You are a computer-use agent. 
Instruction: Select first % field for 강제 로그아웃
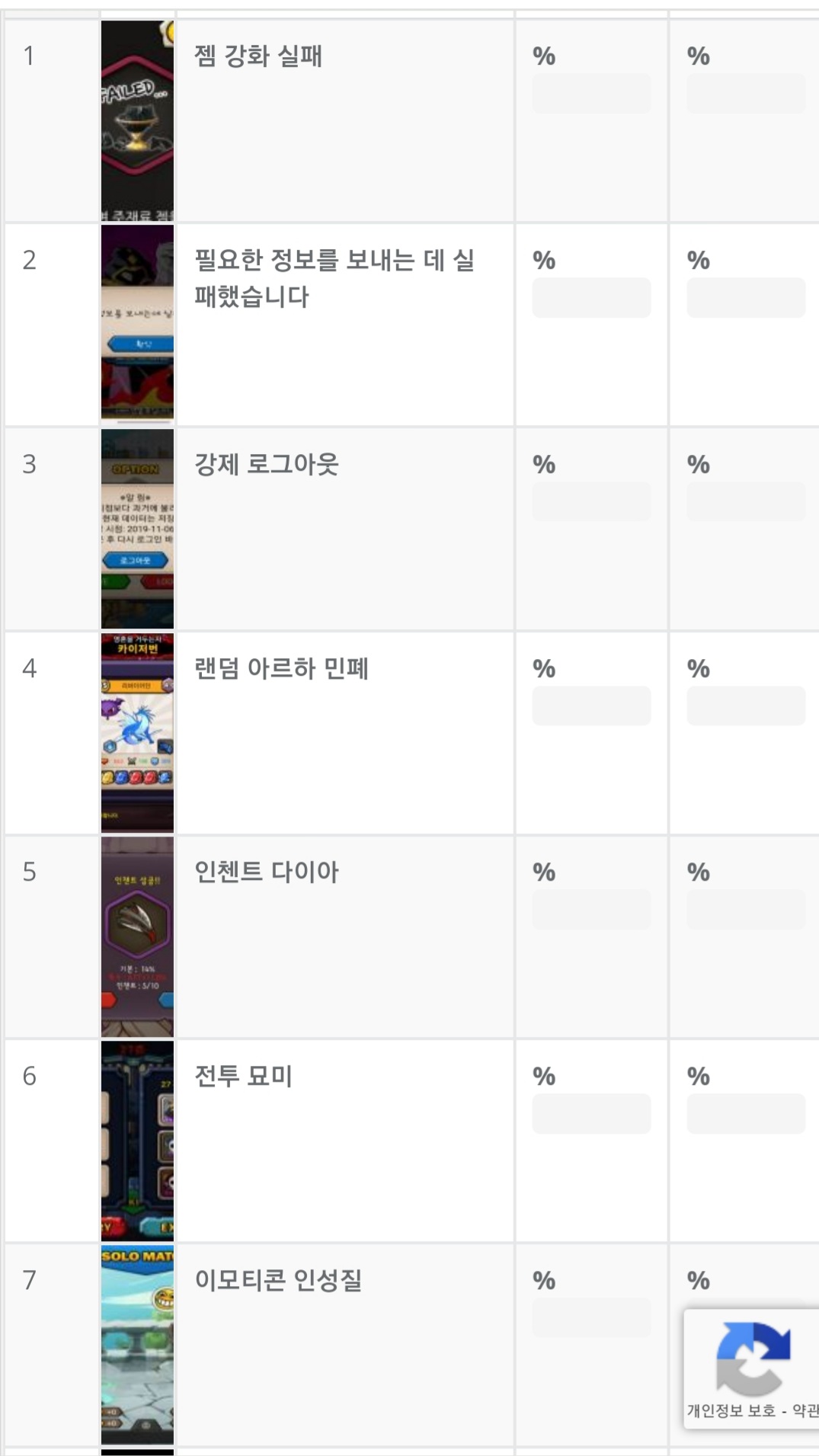(591, 501)
